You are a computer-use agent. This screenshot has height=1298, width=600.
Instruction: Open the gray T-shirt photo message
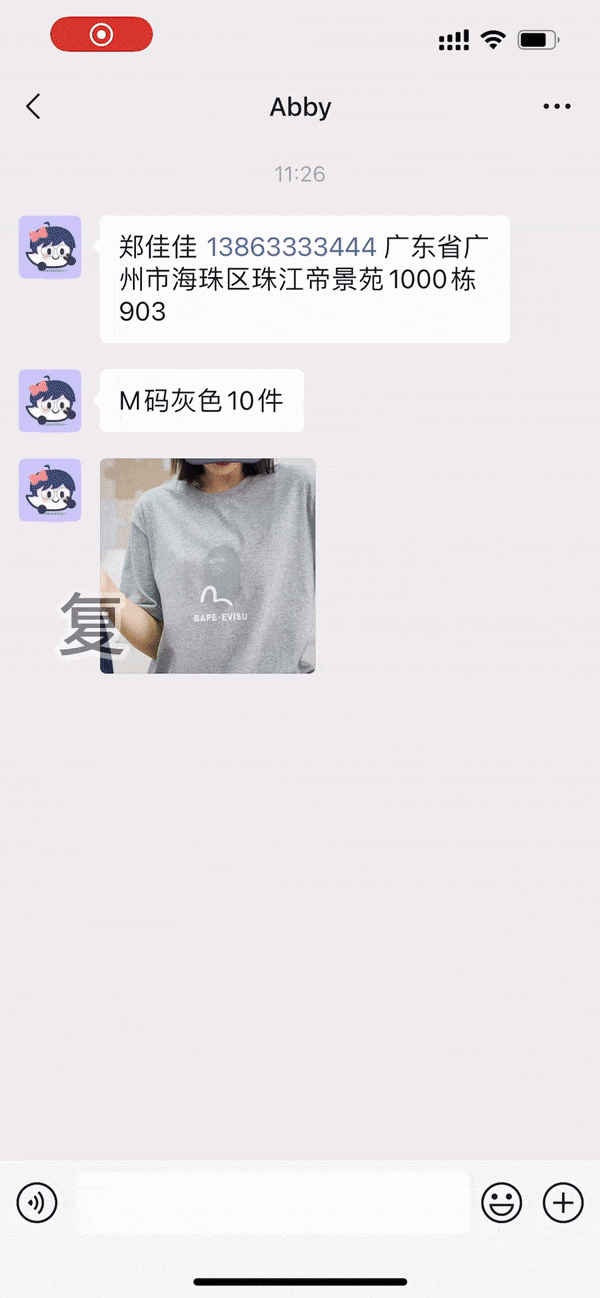tap(208, 565)
